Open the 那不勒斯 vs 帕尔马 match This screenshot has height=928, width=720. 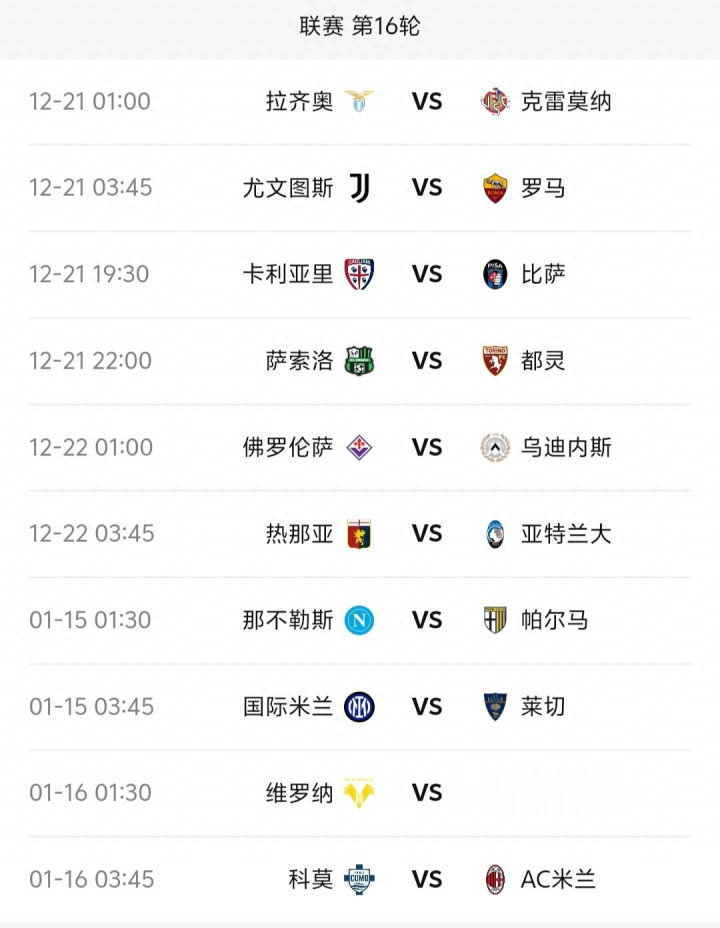(426, 620)
